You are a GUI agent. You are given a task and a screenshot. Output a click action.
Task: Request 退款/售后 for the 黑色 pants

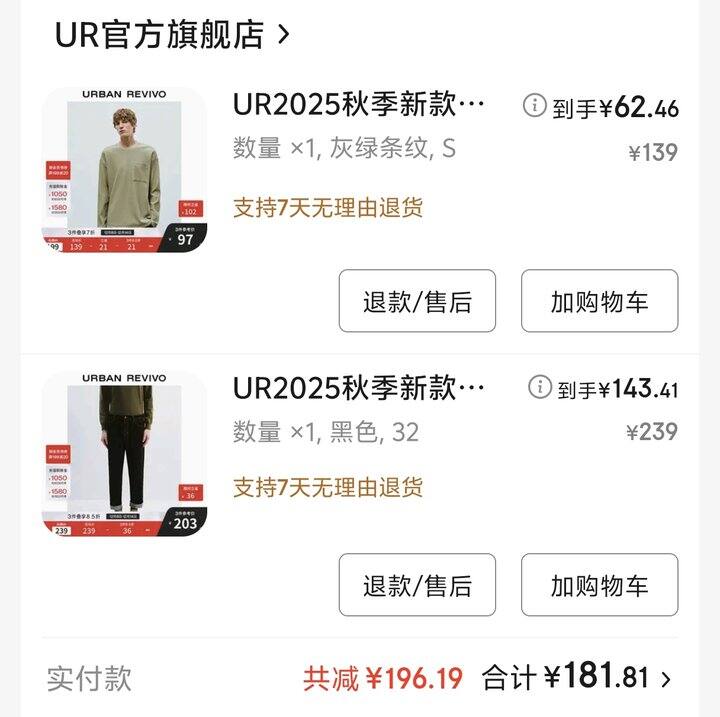(x=417, y=585)
